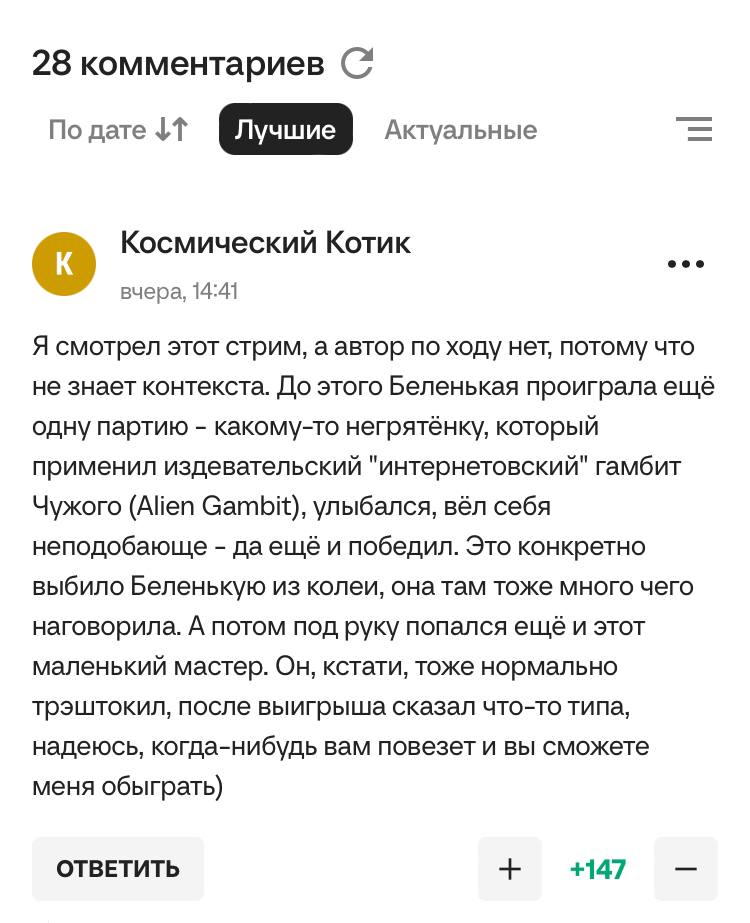
Task: Select the Лучшие sorting tab
Action: pyautogui.click(x=285, y=130)
